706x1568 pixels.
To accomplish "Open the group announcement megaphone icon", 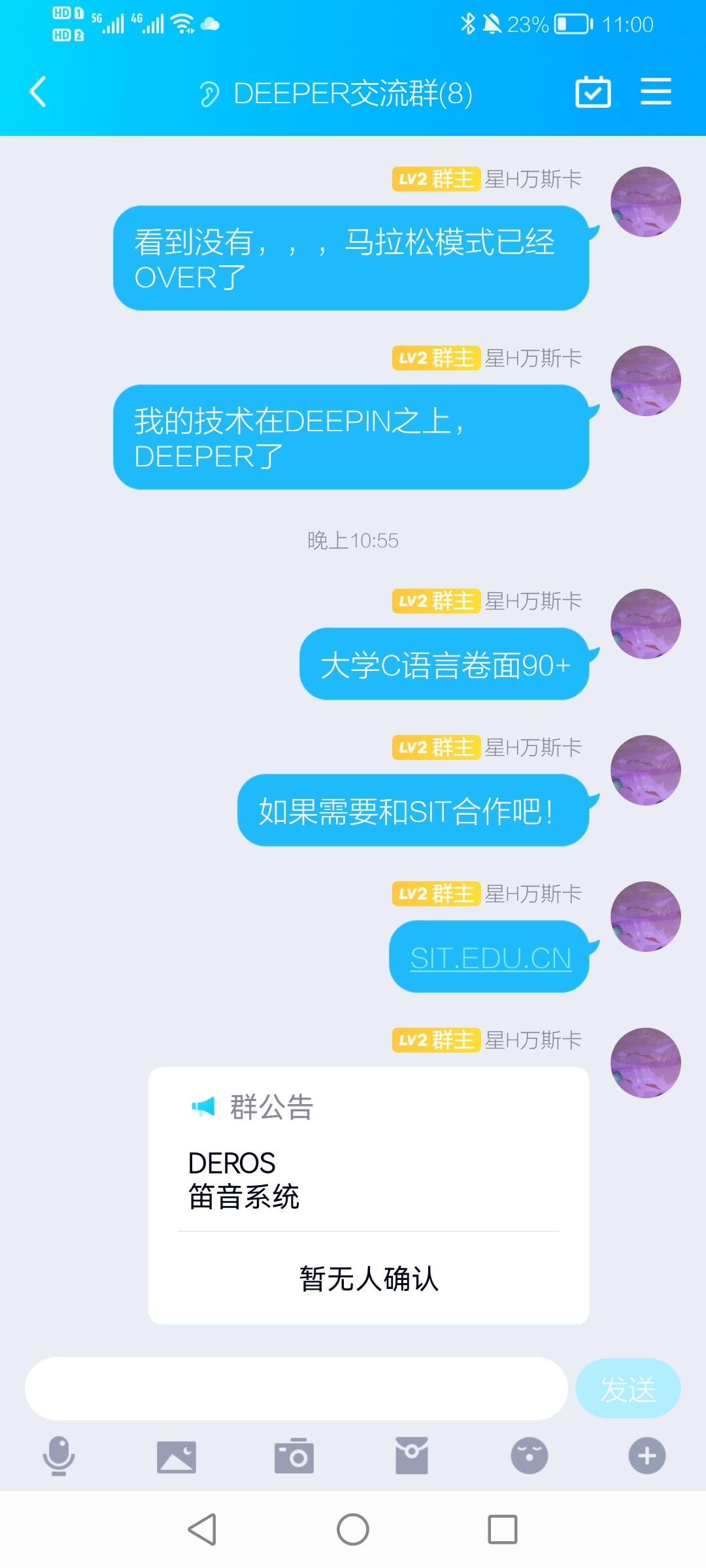I will [202, 1107].
